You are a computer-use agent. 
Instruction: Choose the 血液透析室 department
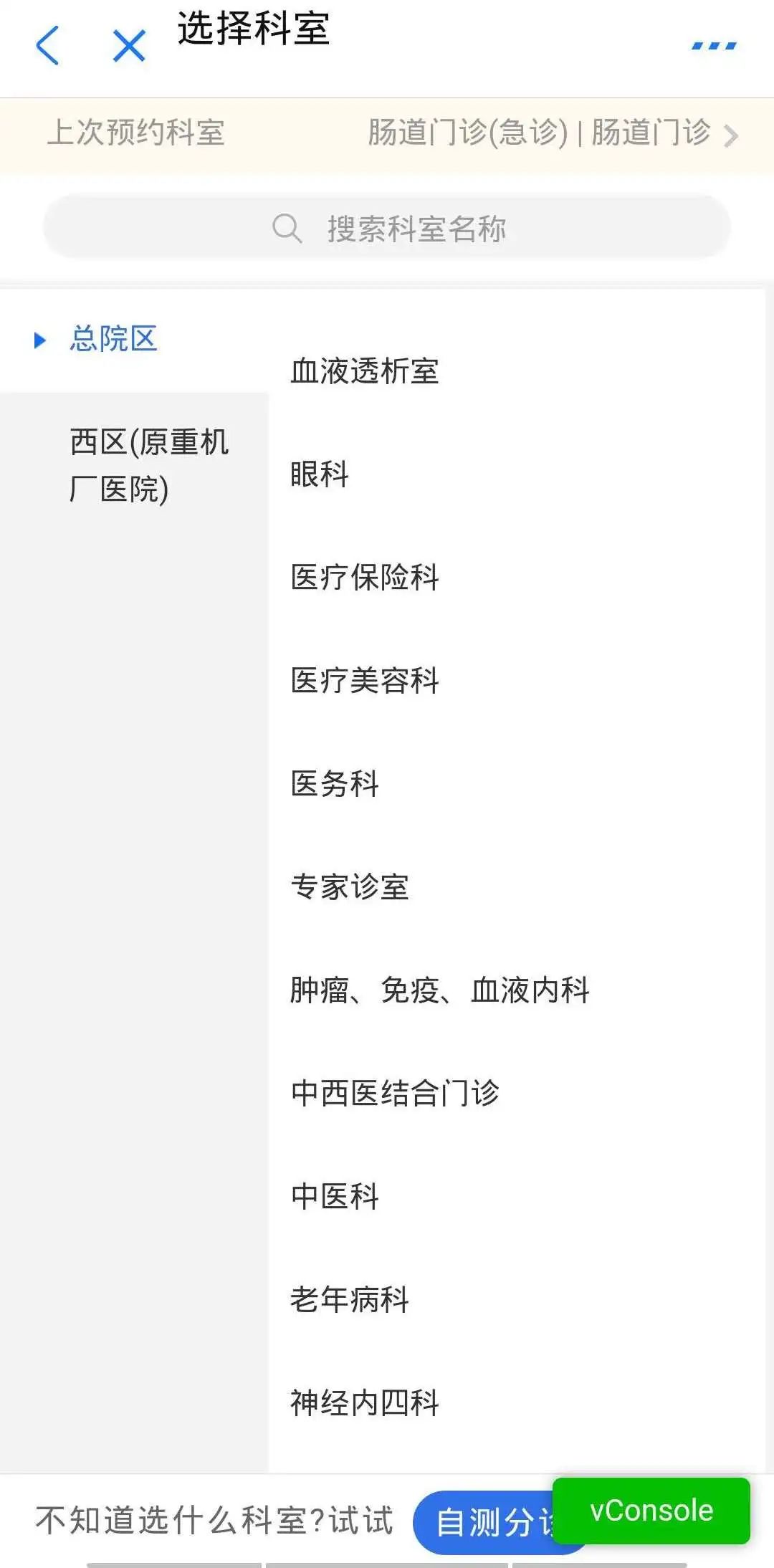364,371
